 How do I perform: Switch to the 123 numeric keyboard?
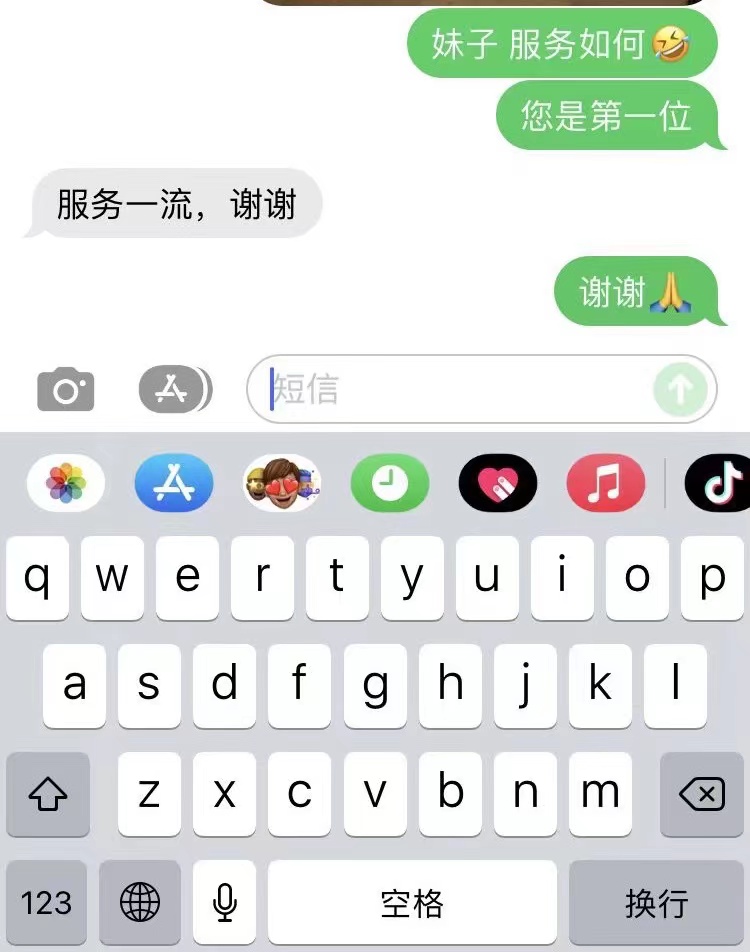(x=47, y=904)
